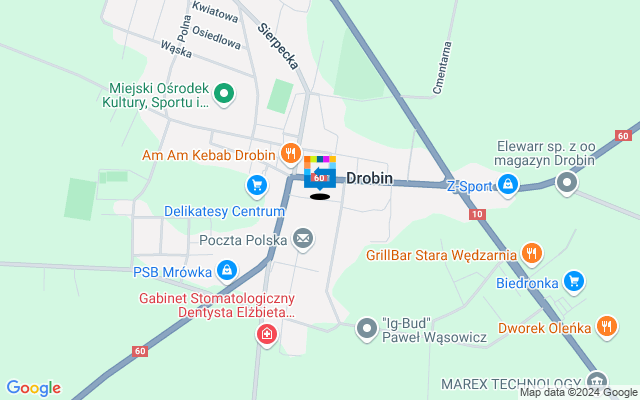Open the Elewarr magazyn Drobin pin
This screenshot has height=400, width=640.
[568, 183]
